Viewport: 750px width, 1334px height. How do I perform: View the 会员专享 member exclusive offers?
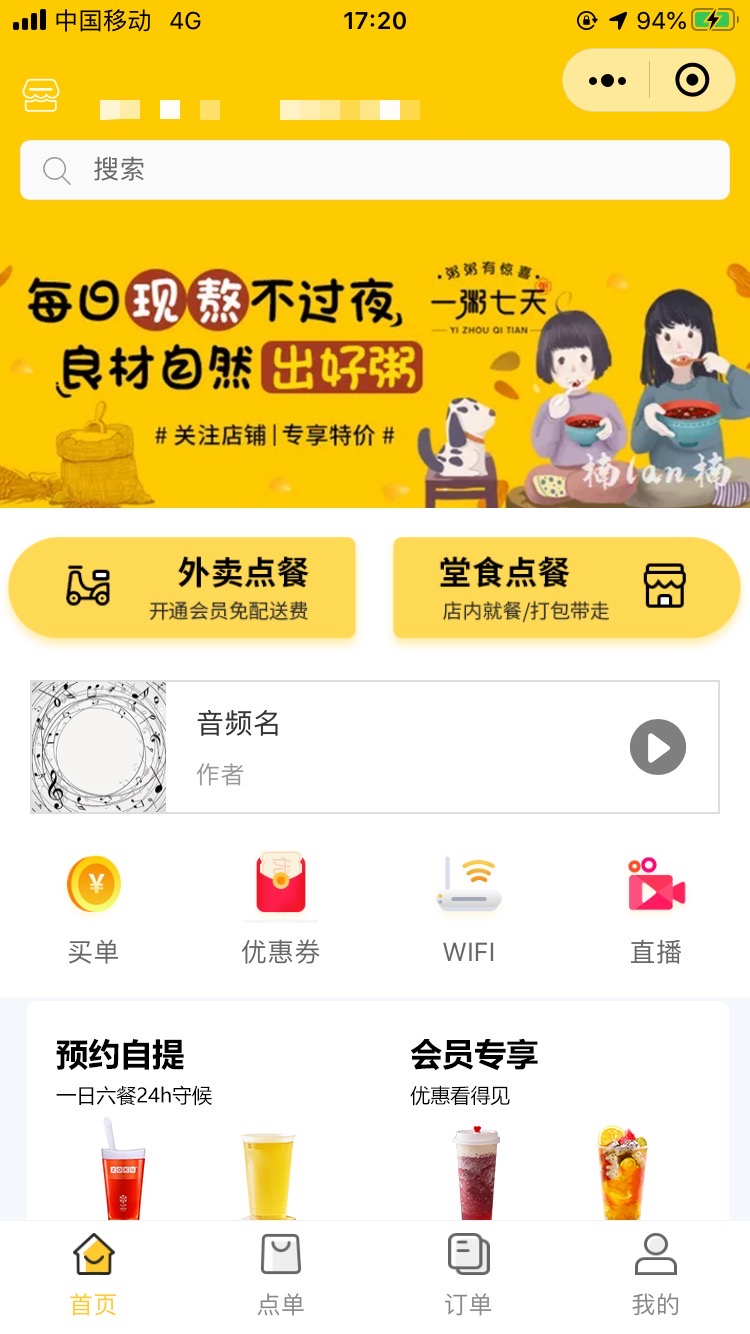[x=474, y=1055]
